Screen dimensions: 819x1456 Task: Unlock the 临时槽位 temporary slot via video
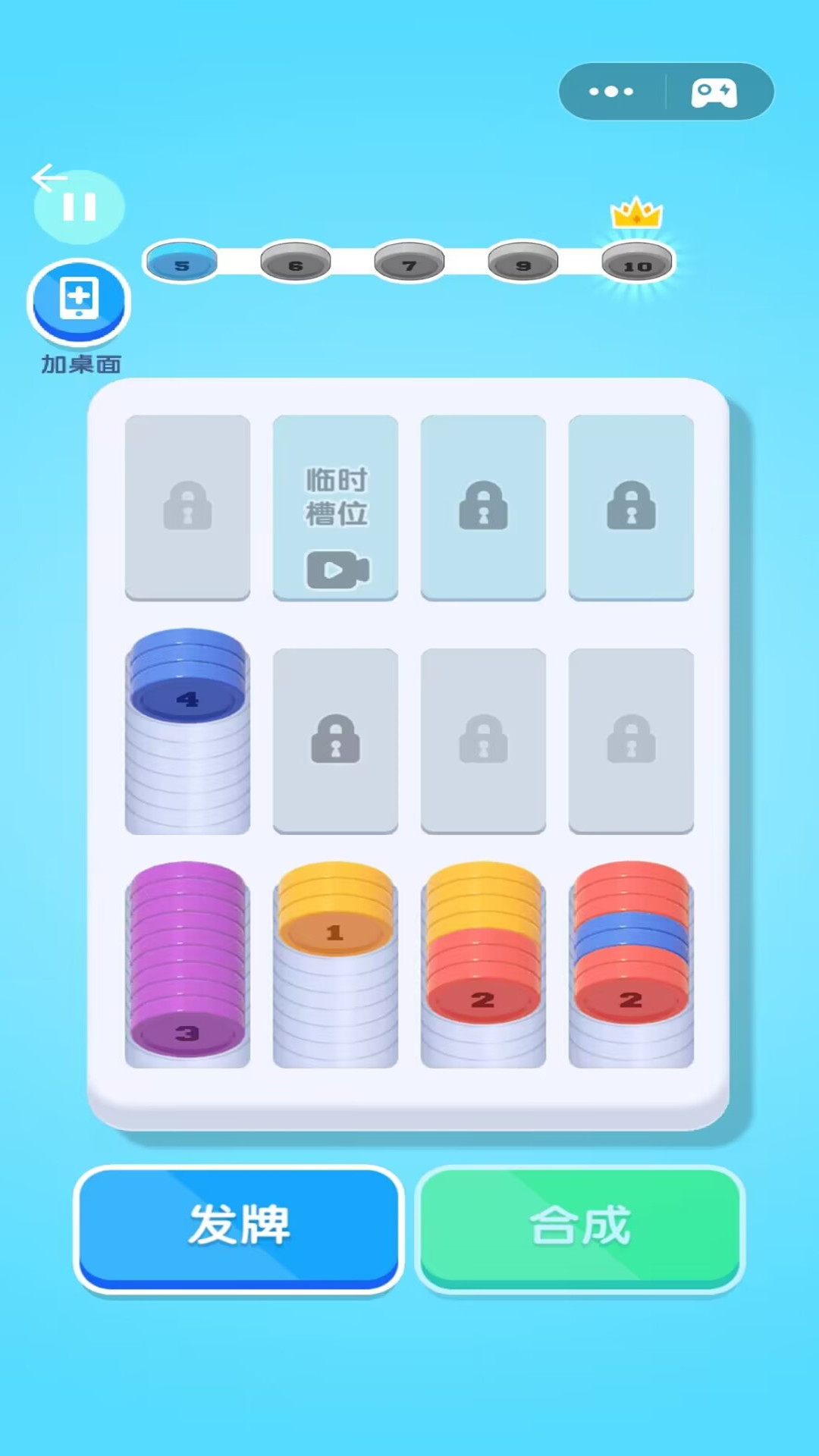[x=335, y=508]
